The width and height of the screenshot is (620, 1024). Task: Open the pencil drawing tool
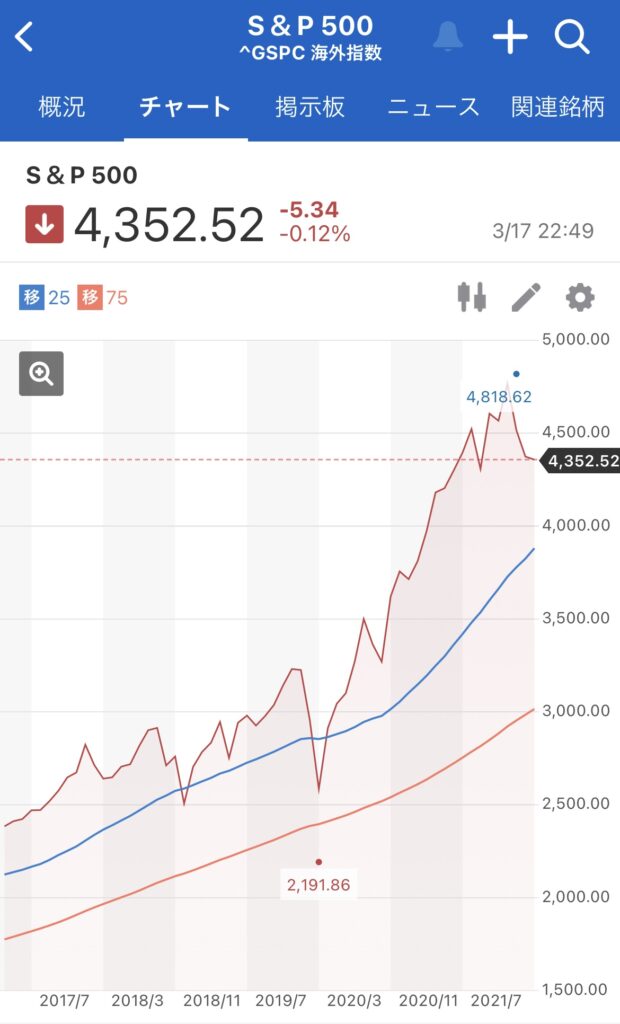(x=526, y=298)
